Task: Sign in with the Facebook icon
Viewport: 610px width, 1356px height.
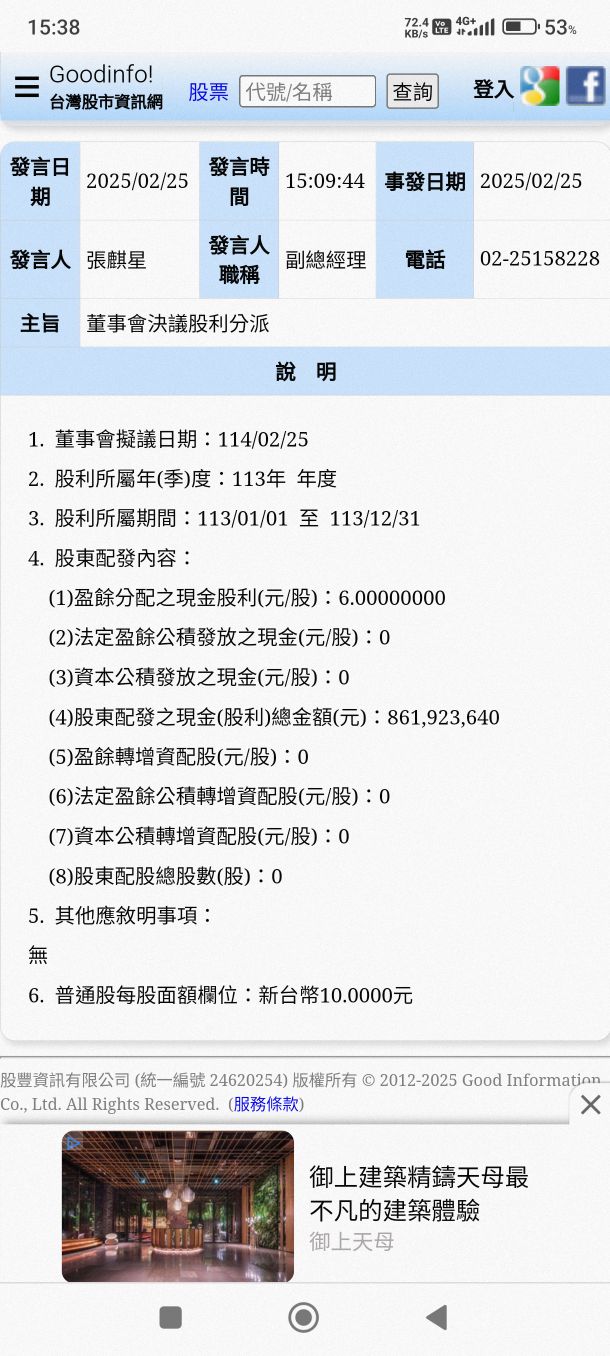Action: (x=586, y=87)
